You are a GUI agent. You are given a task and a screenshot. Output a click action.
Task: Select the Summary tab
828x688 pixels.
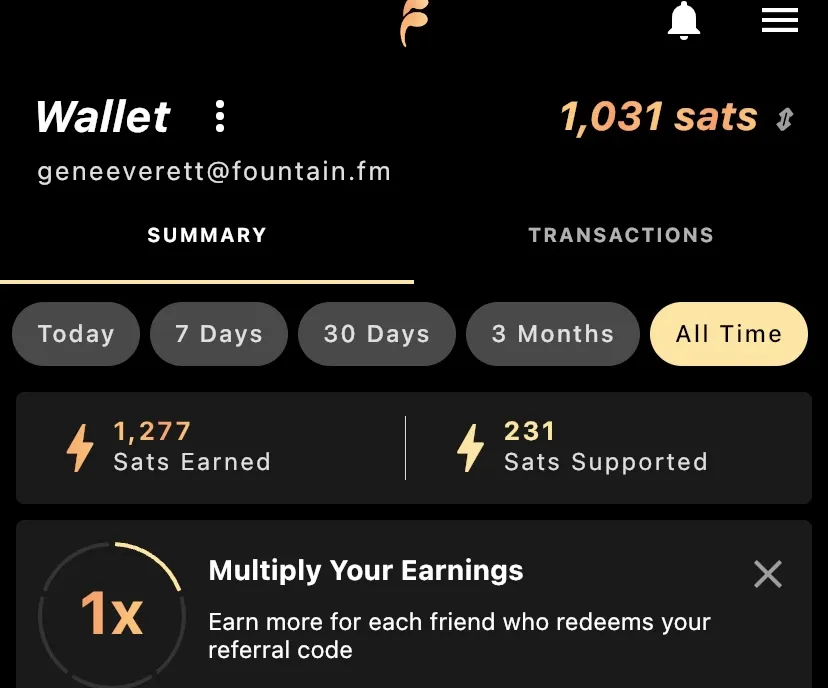coord(207,236)
